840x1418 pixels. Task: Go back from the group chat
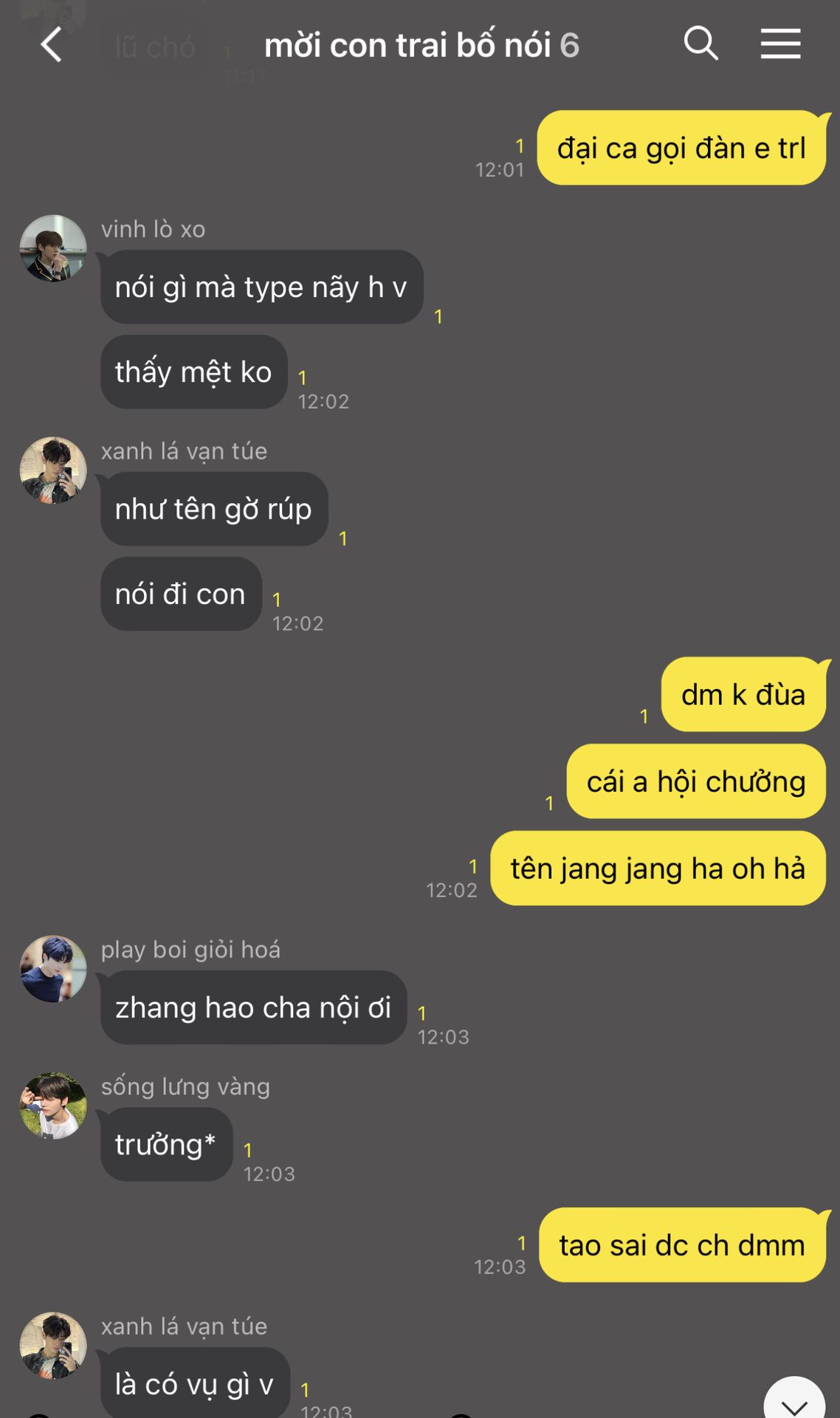tap(50, 45)
